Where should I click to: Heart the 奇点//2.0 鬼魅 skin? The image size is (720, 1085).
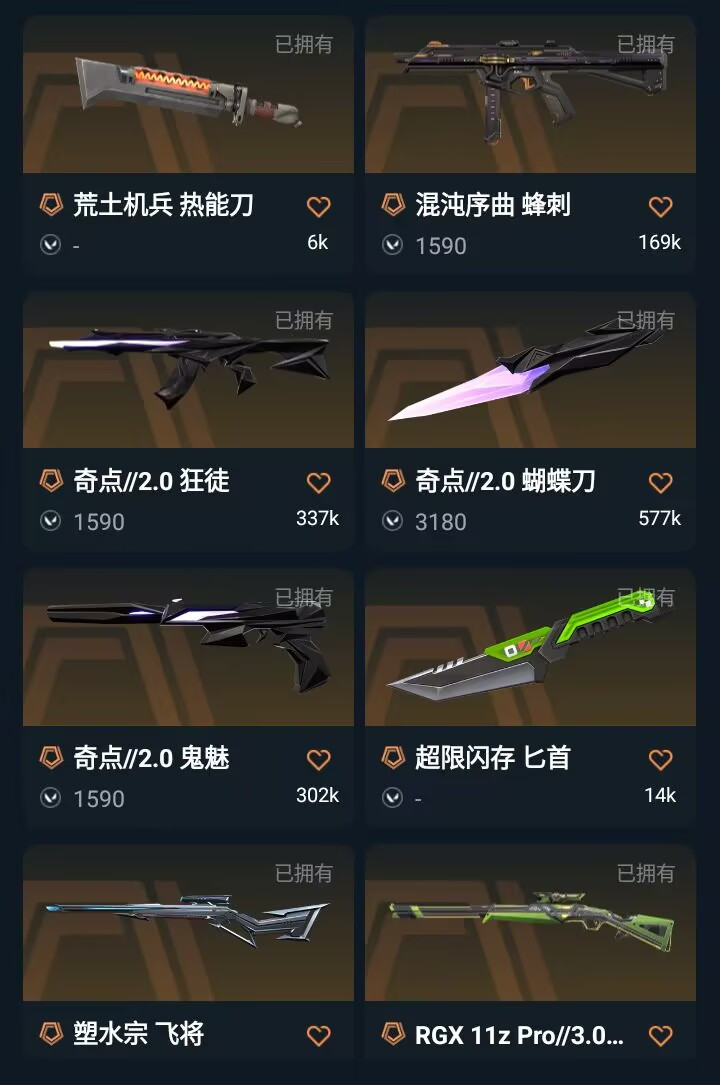point(318,760)
